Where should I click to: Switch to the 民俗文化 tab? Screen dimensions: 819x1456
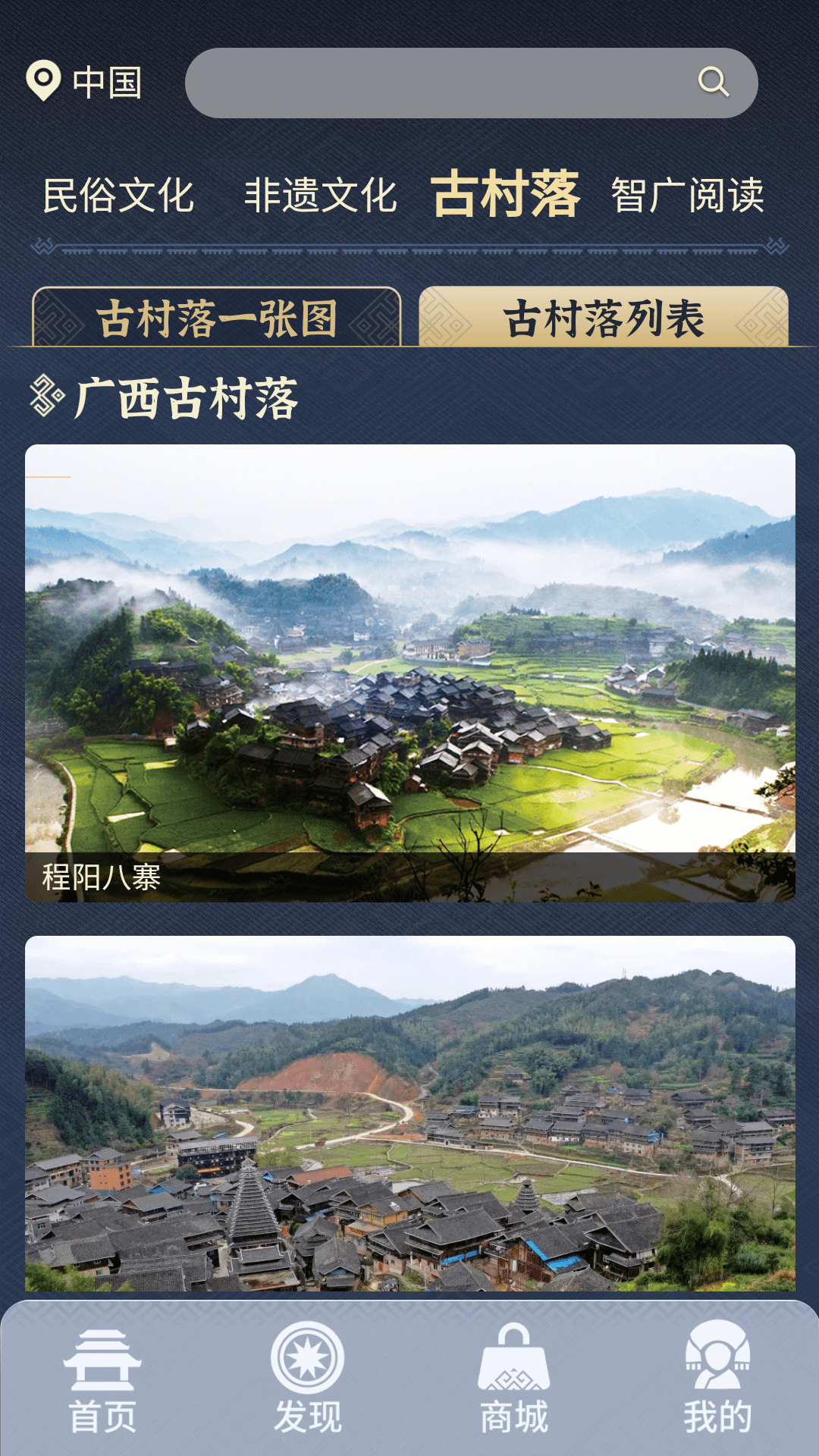pyautogui.click(x=118, y=196)
